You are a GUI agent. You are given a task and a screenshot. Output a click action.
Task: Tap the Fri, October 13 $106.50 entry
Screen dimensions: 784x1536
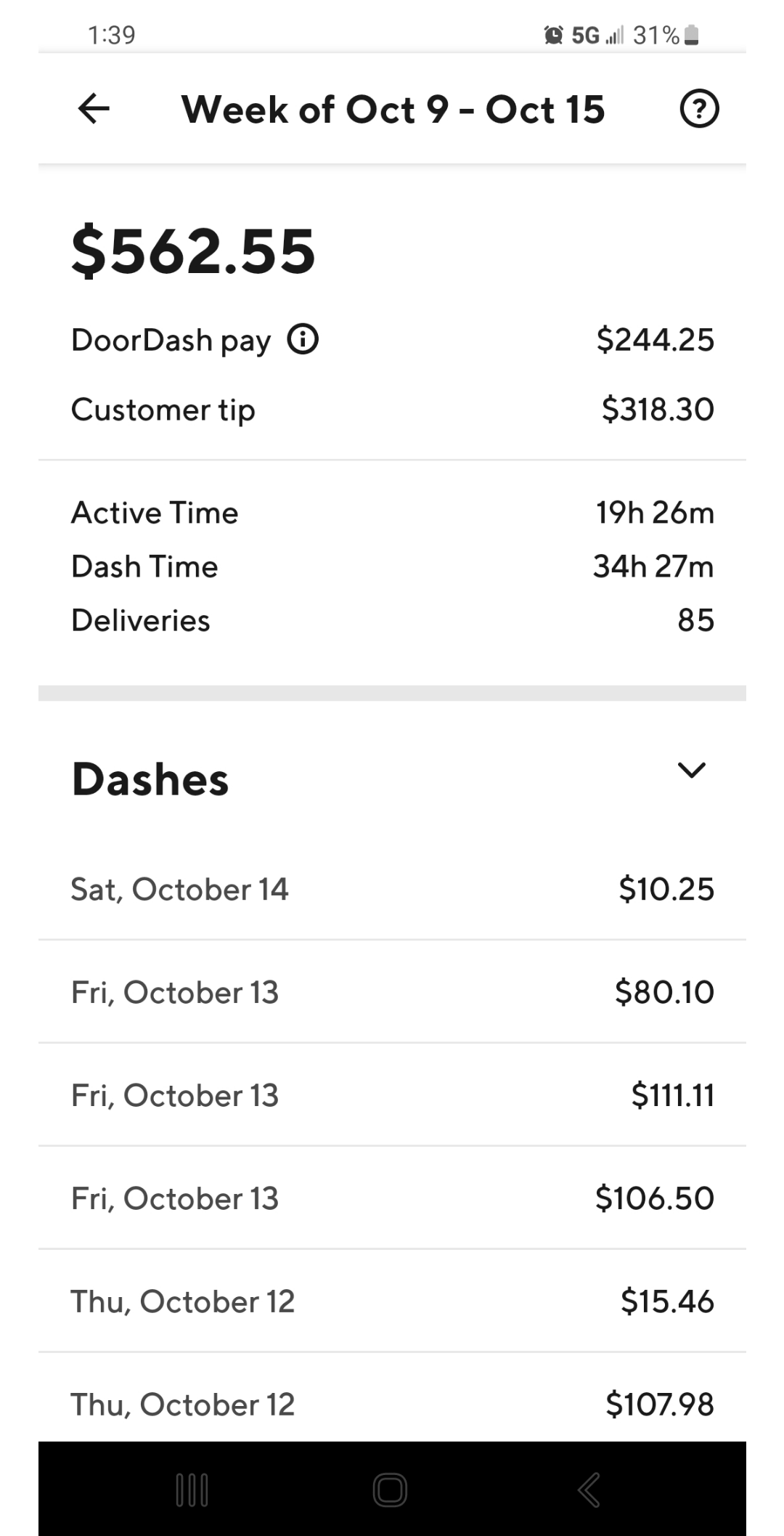tap(392, 1198)
